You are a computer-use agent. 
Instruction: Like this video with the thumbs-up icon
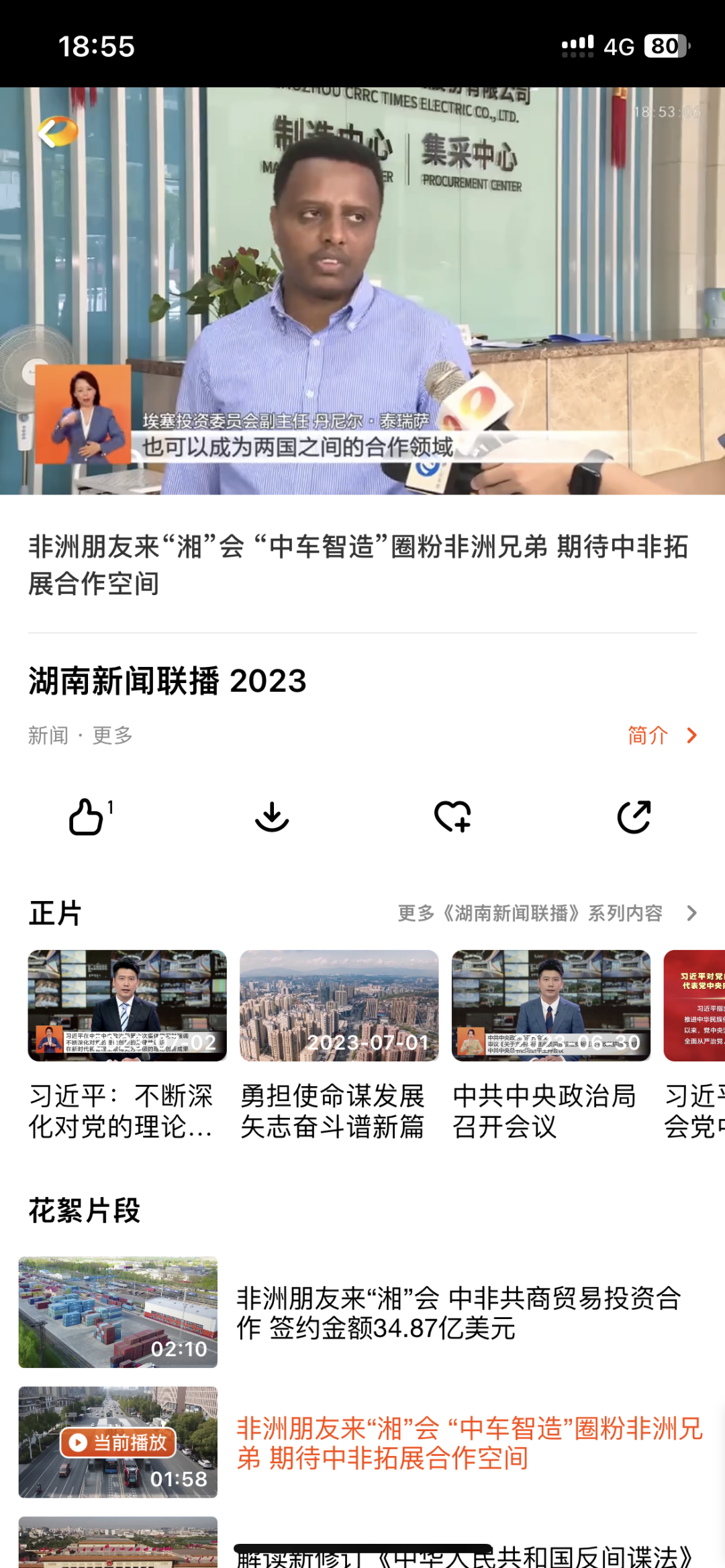(x=87, y=816)
